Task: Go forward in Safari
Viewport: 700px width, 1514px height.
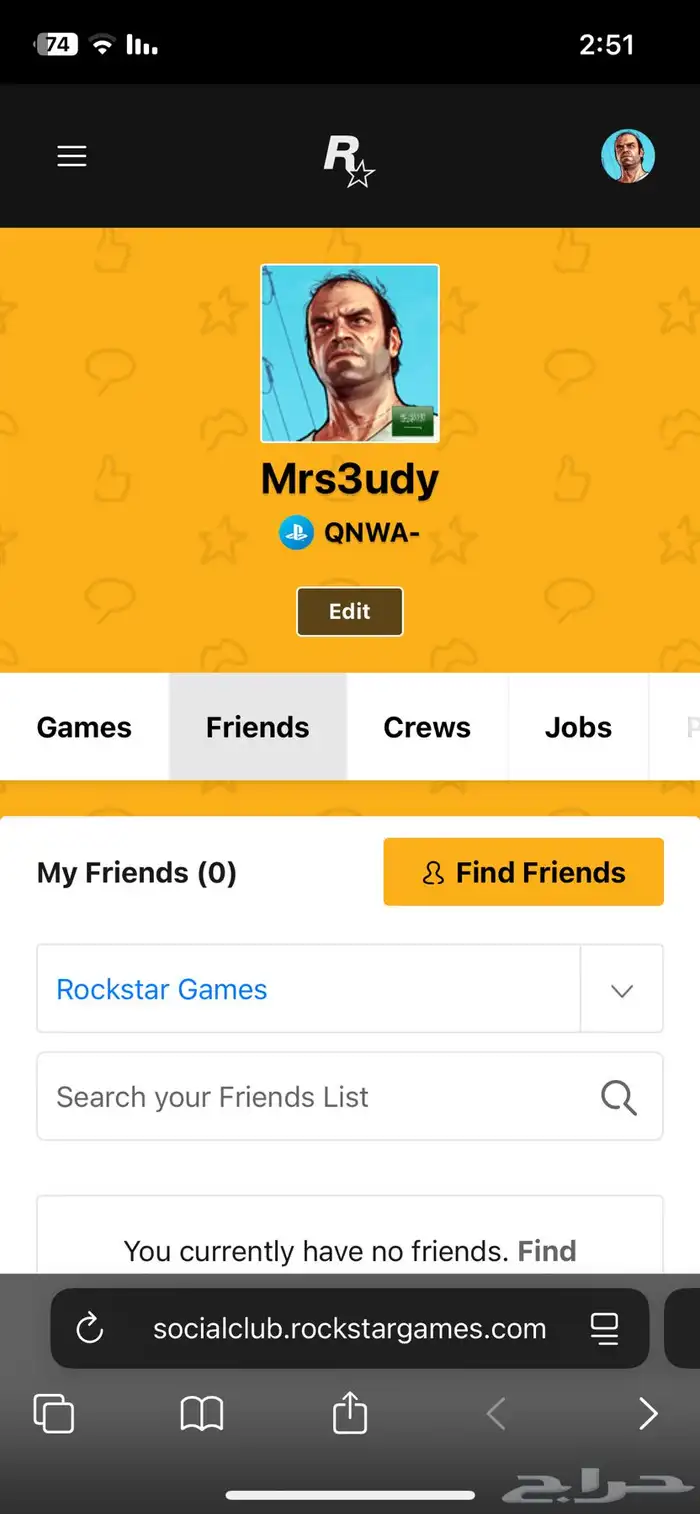Action: [648, 1414]
